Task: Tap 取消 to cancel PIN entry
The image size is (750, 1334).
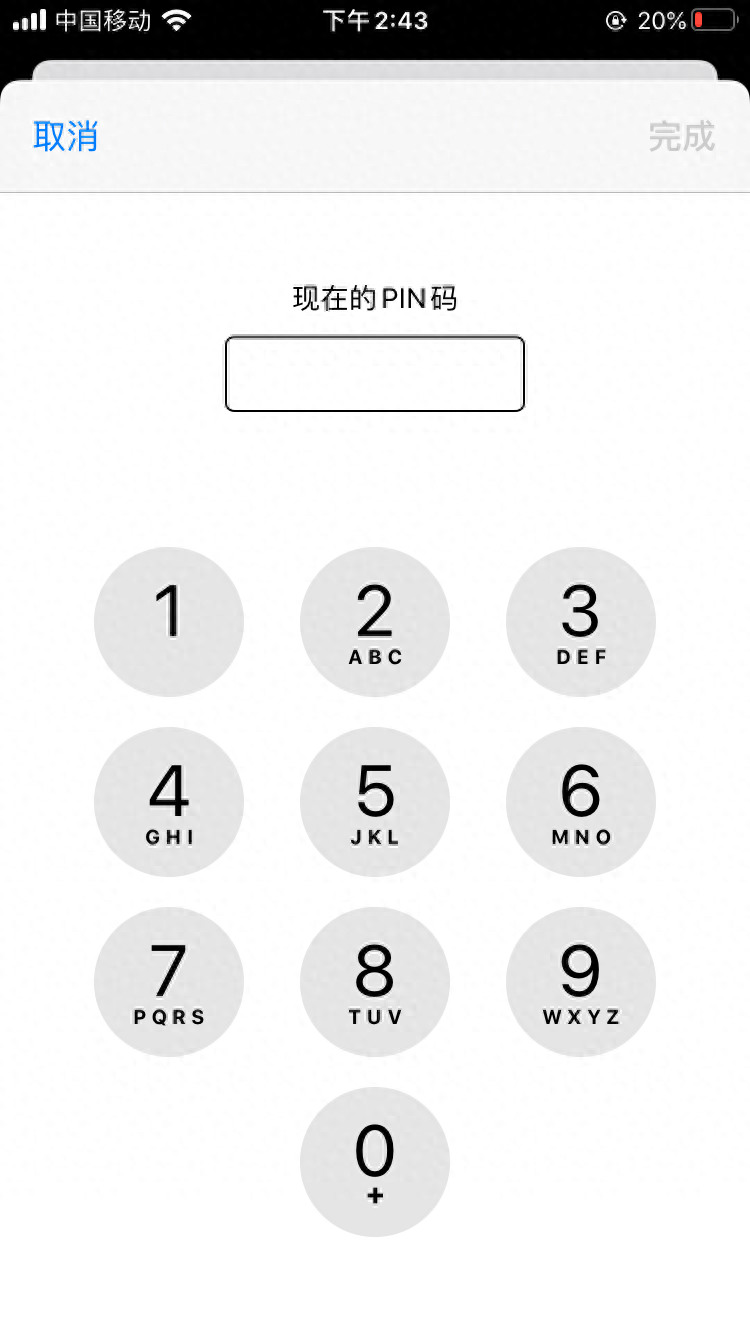Action: [66, 136]
